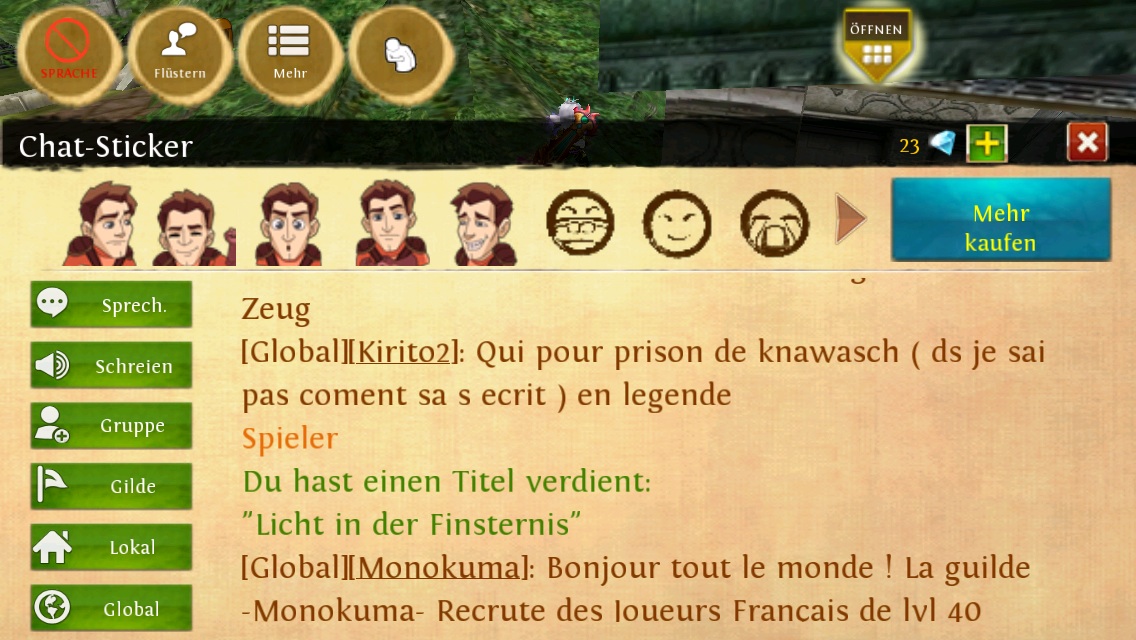Tap the emote gesture button

tap(401, 51)
